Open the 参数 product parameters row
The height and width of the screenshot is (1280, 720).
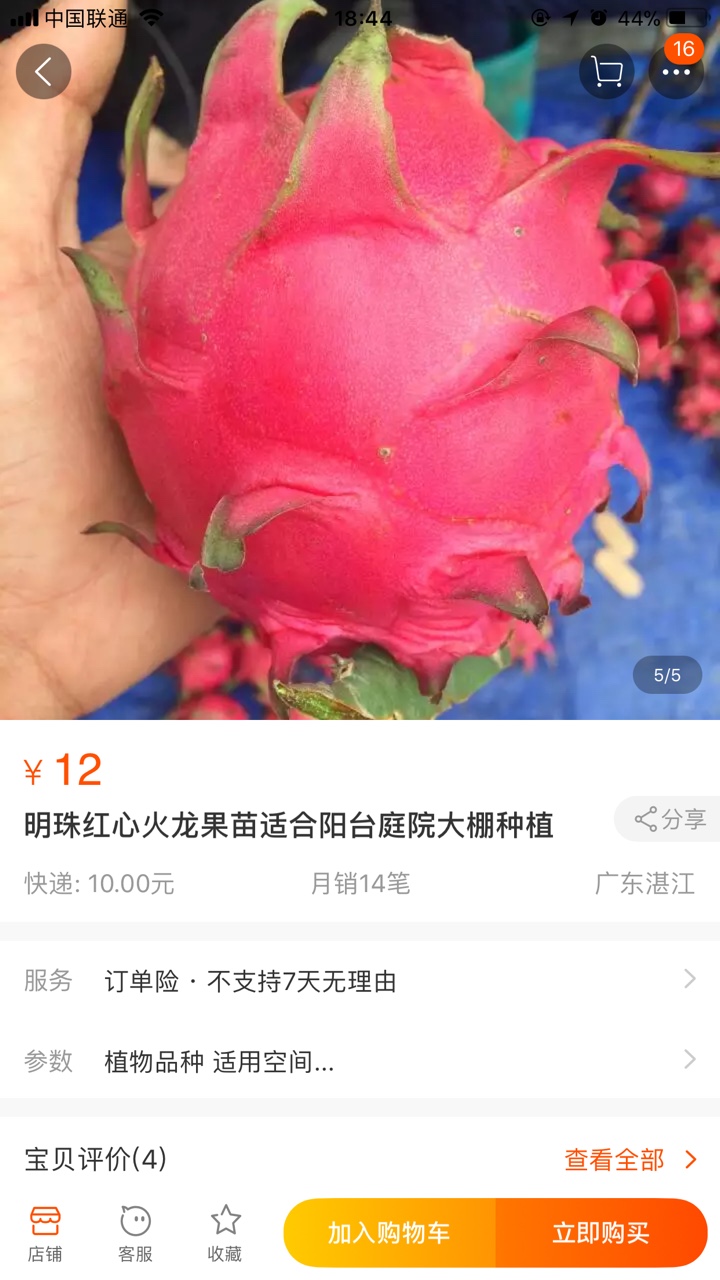pos(360,1060)
